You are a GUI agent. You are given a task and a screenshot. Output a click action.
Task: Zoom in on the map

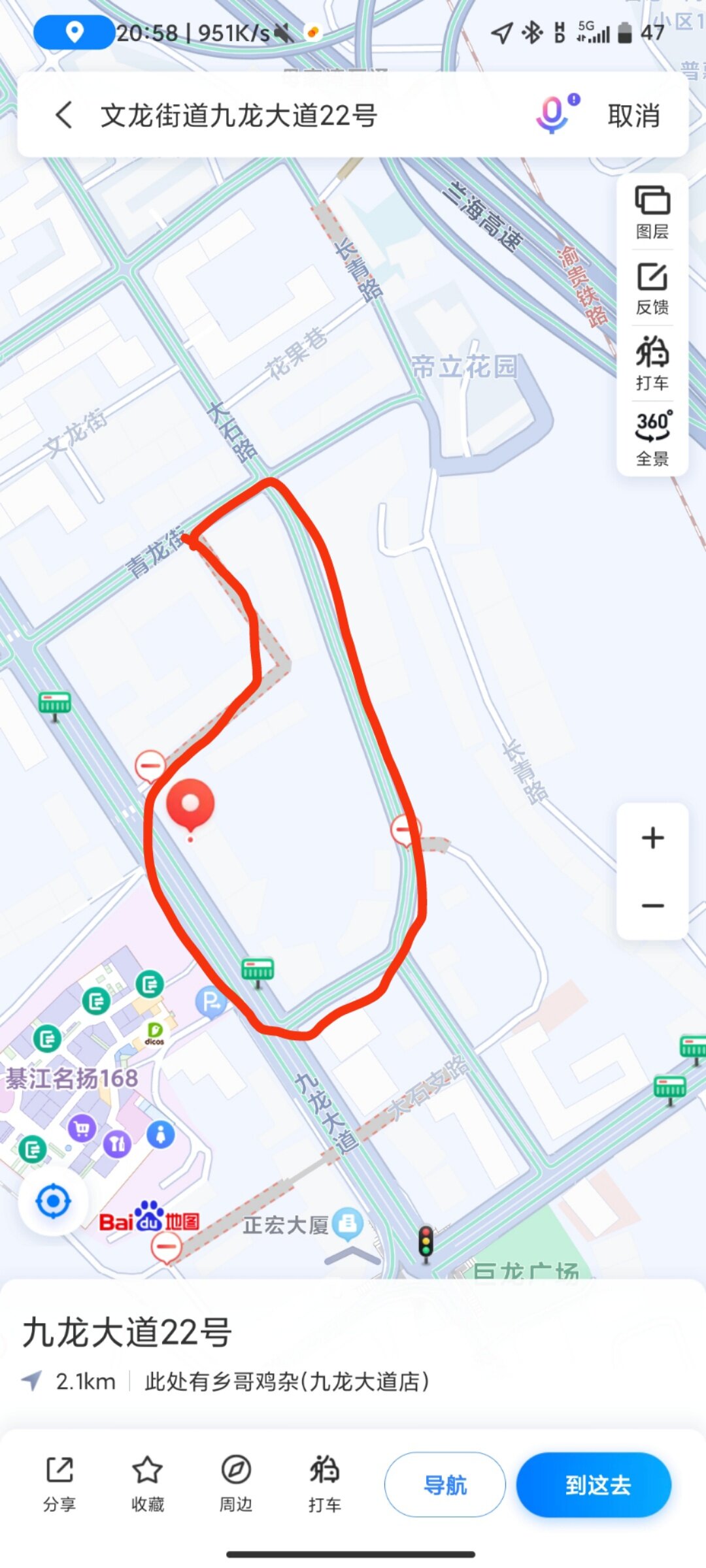pyautogui.click(x=652, y=838)
